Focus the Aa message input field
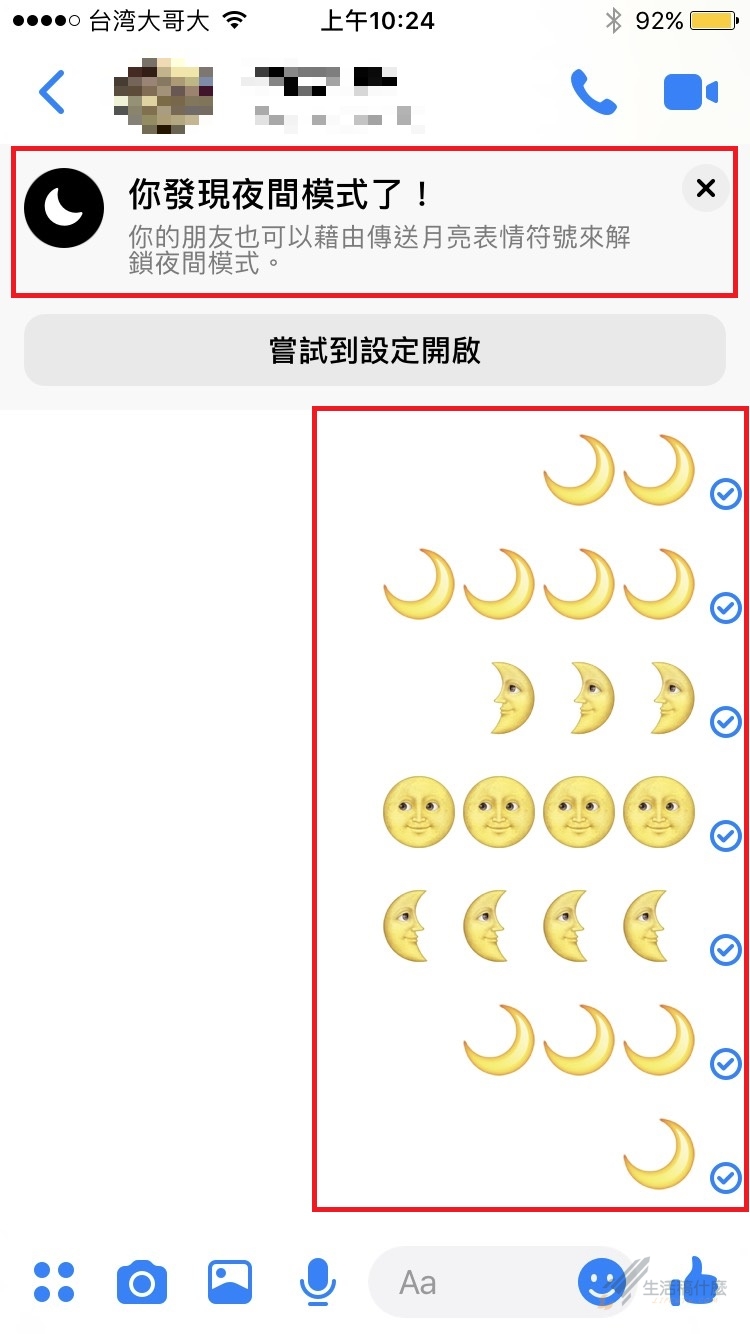Screen dimensions: 750x1334 pyautogui.click(x=470, y=1282)
